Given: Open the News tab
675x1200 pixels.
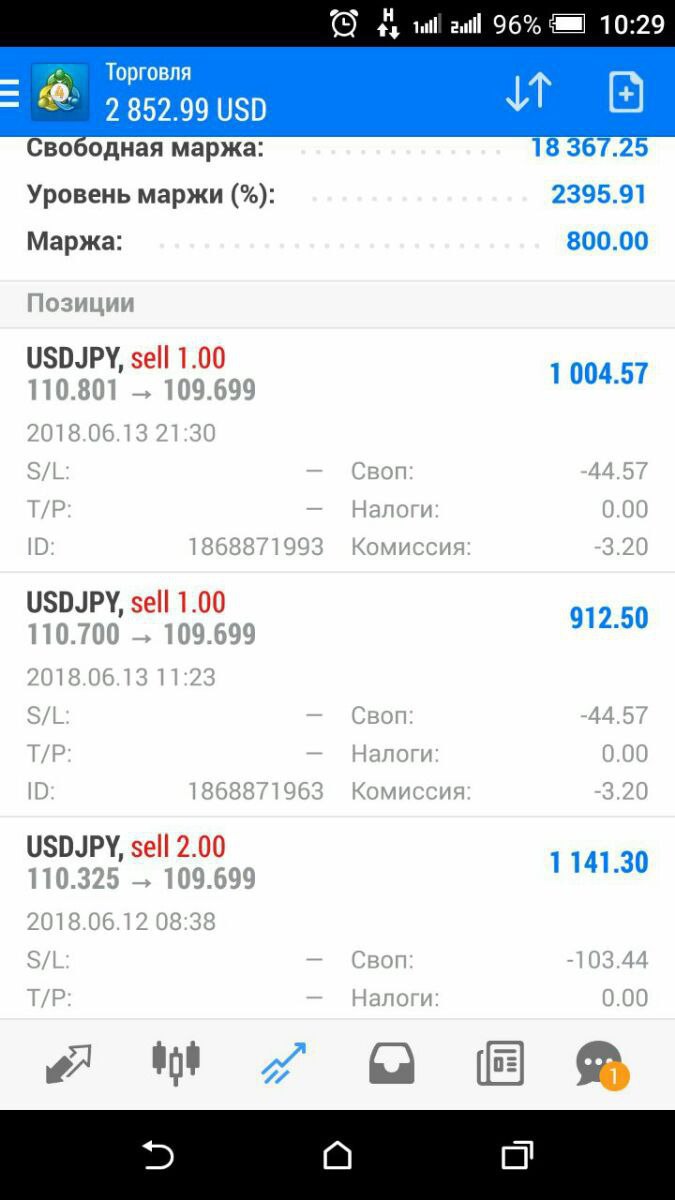Looking at the screenshot, I should 500,1063.
